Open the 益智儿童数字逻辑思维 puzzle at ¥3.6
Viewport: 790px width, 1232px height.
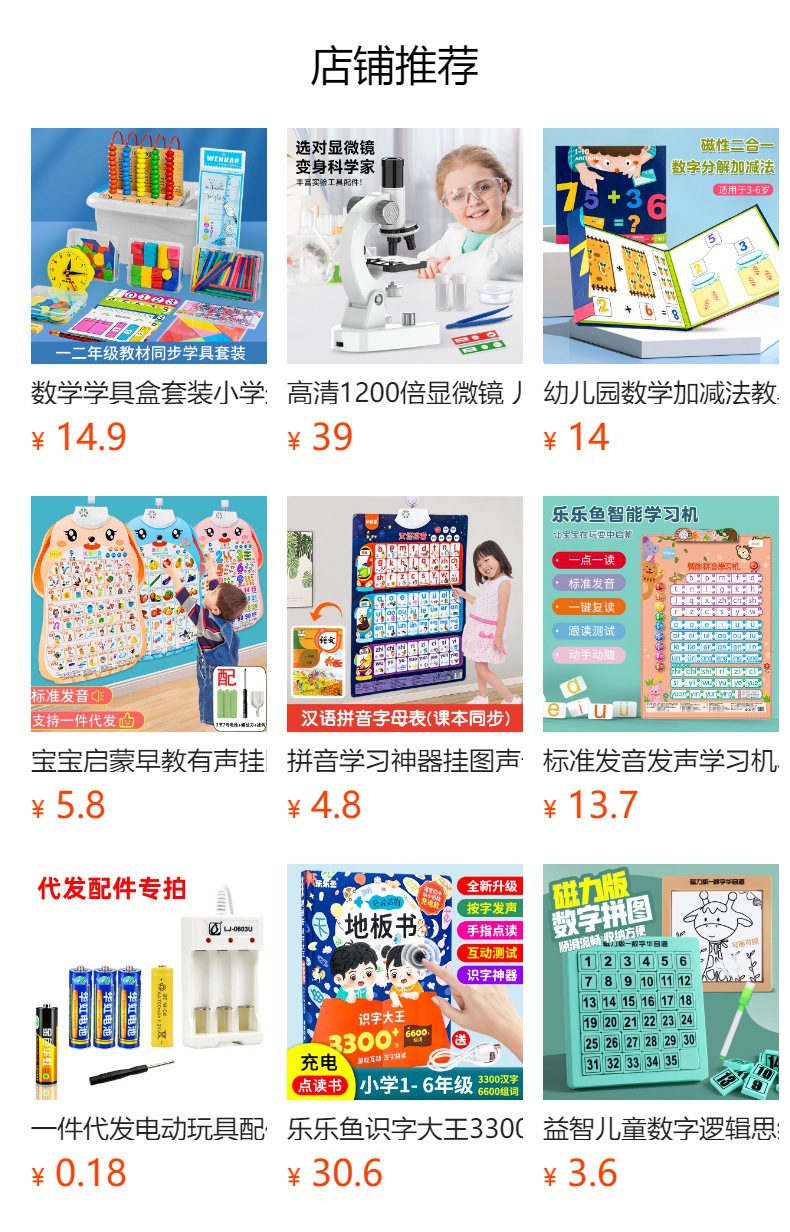[x=660, y=982]
